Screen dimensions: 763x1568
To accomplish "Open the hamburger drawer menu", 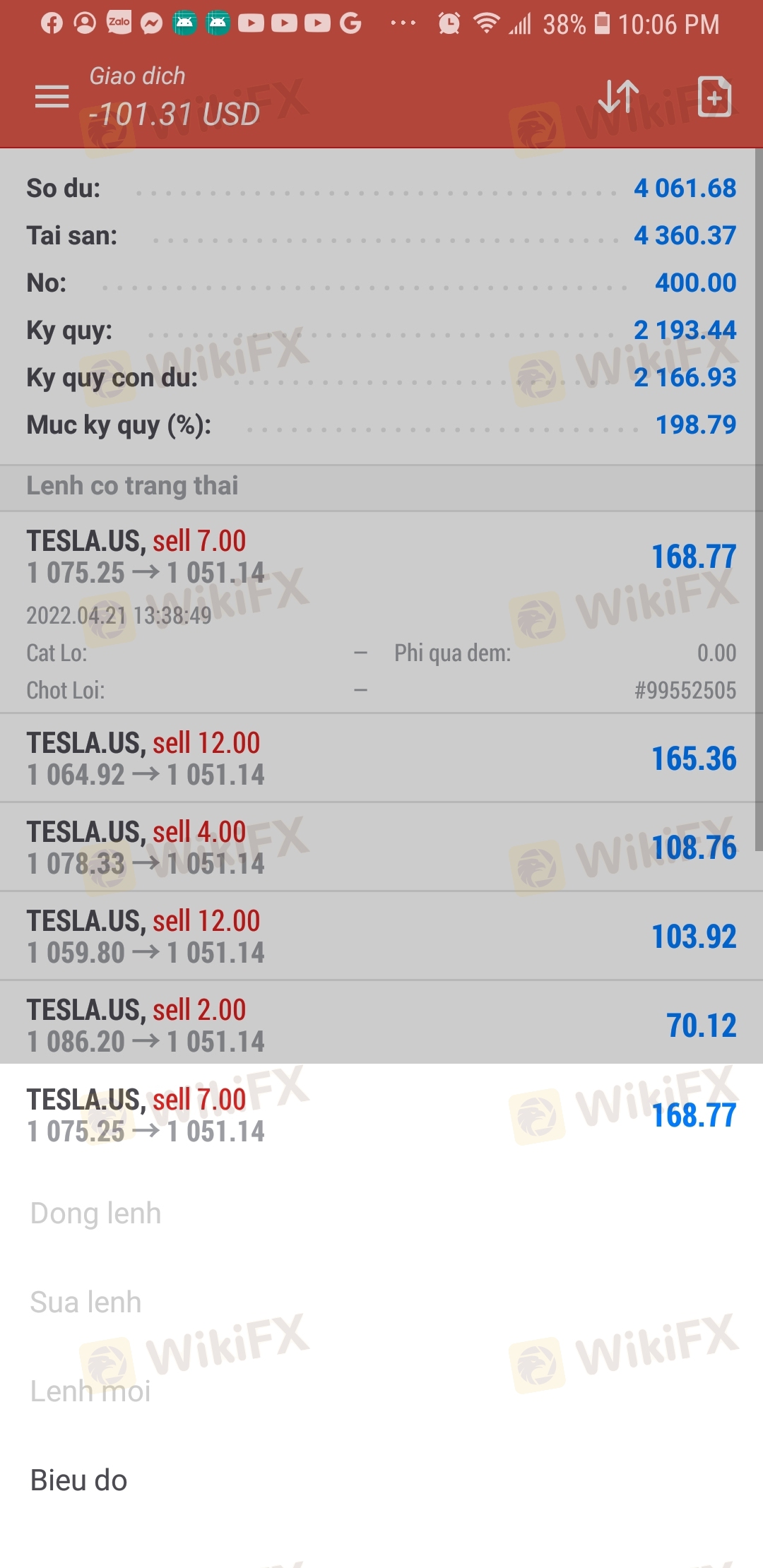I will click(52, 97).
